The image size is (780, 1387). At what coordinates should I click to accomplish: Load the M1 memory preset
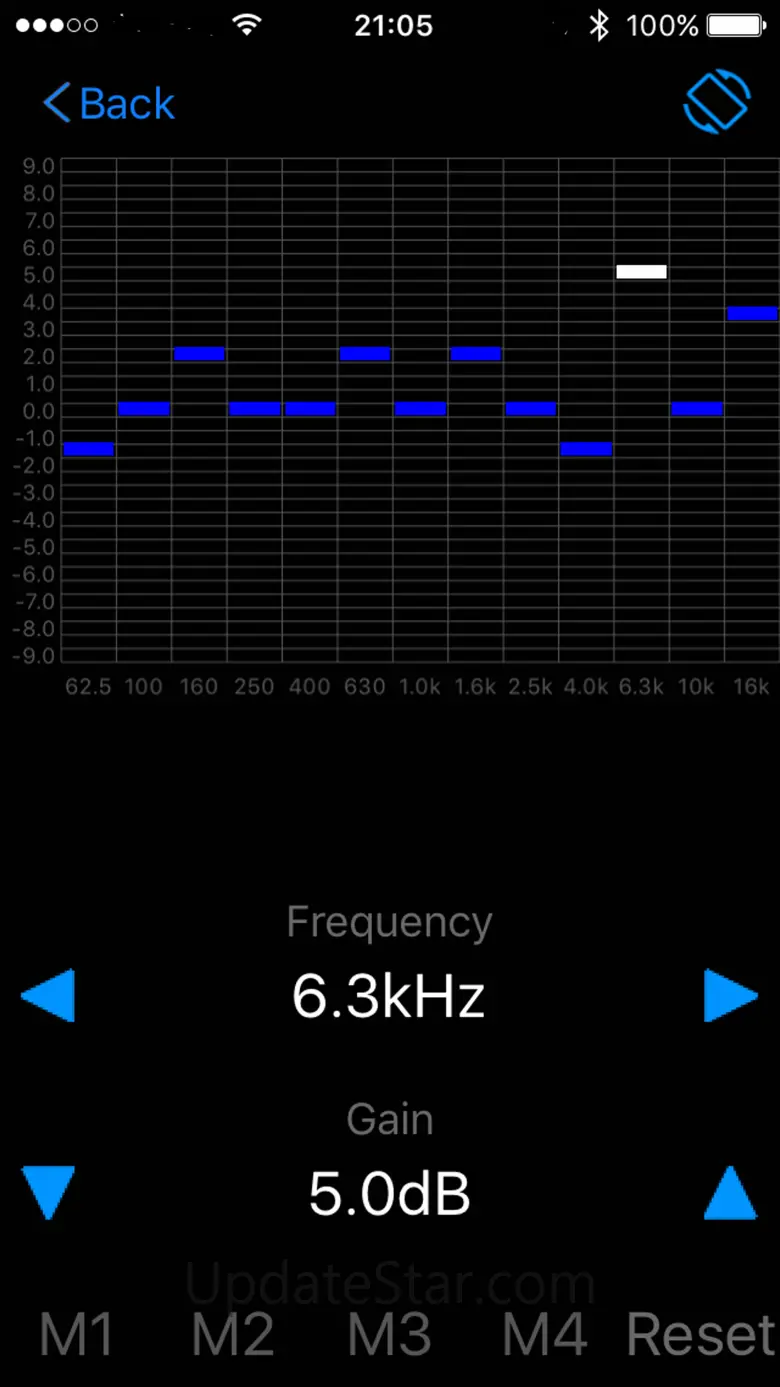[77, 1335]
